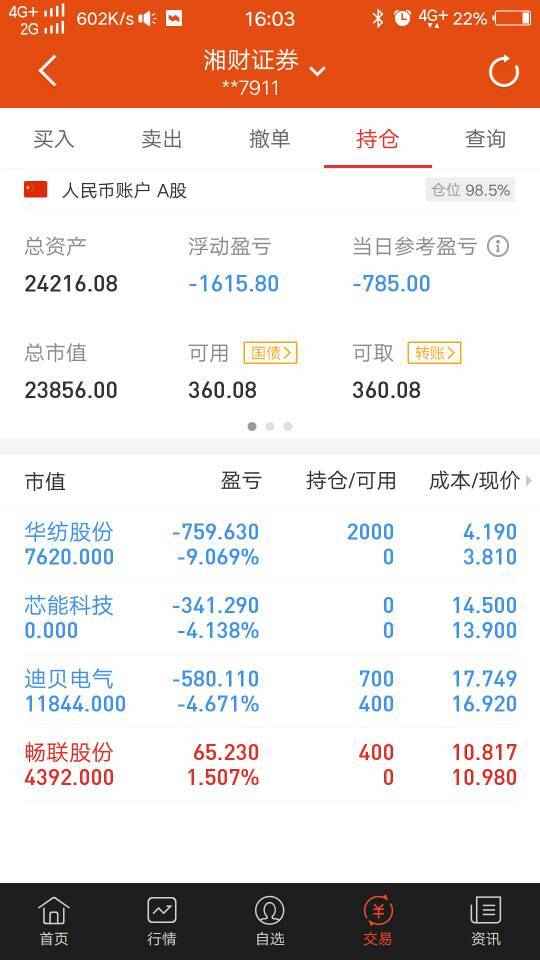Switch to the 卖出 tab

162,139
